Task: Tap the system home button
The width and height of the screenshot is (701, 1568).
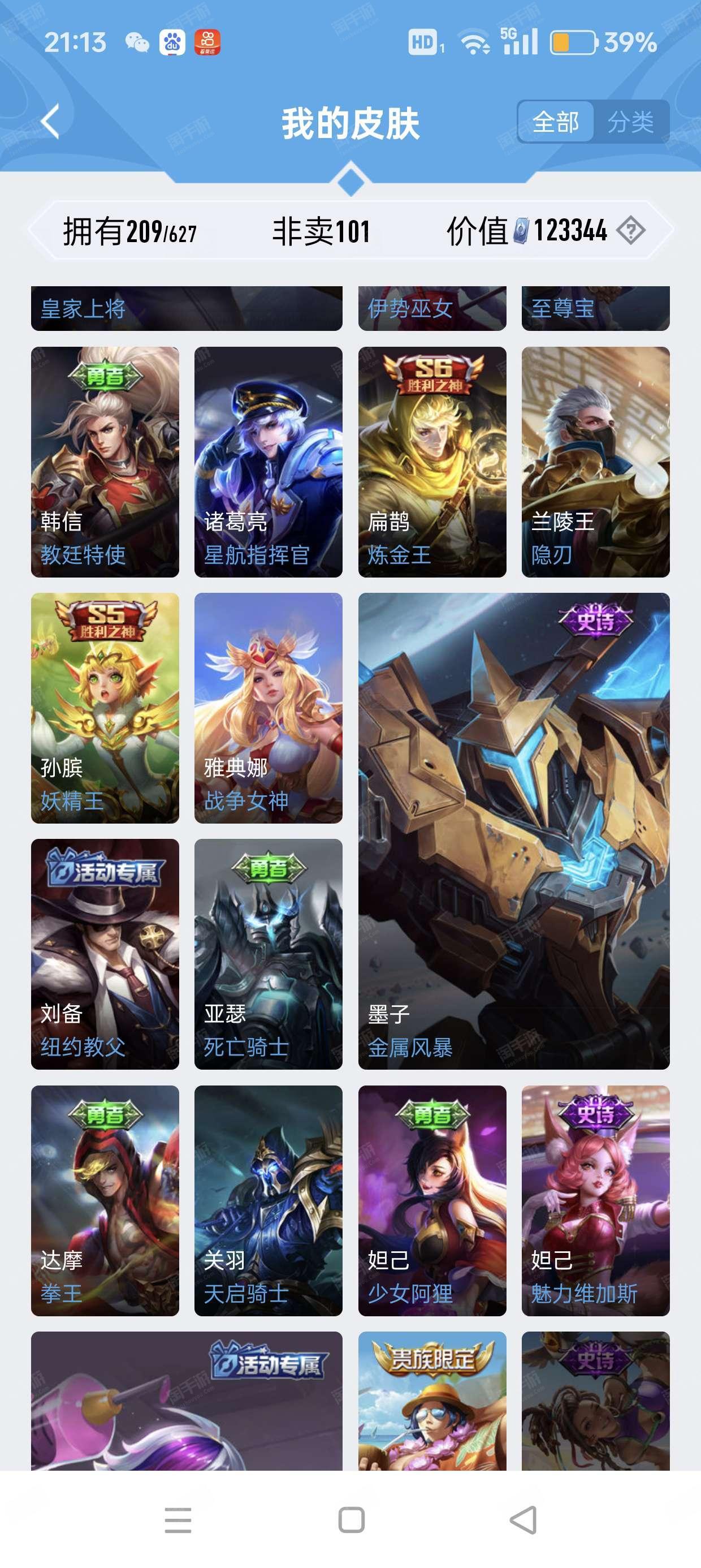Action: (351, 1520)
